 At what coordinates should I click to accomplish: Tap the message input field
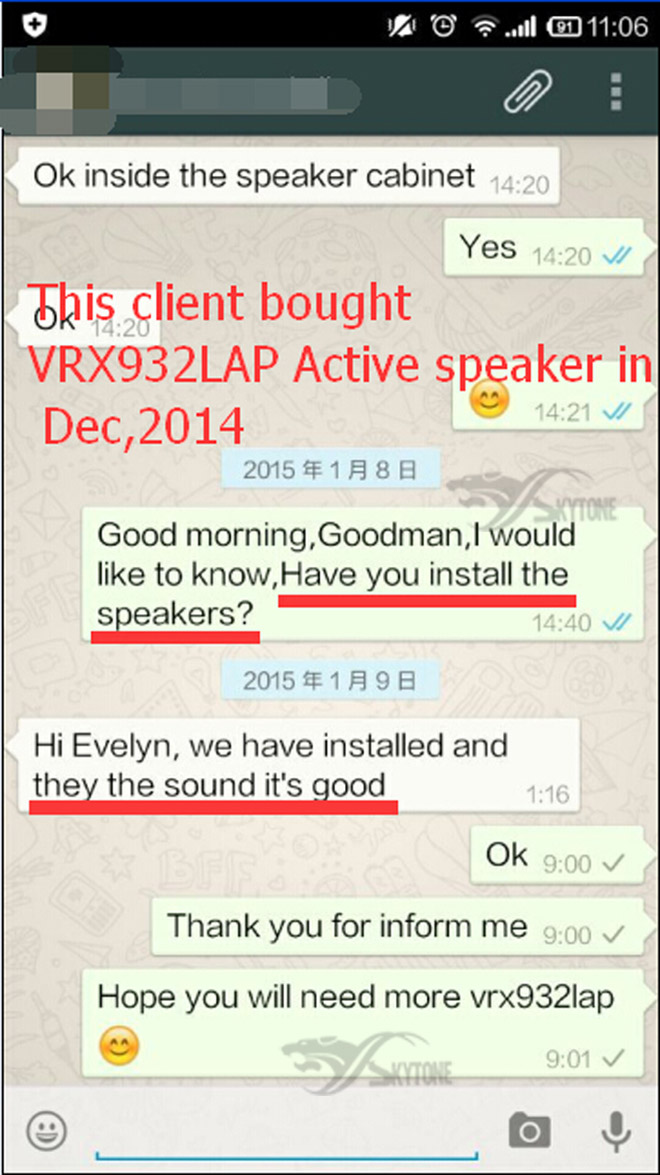point(290,1135)
